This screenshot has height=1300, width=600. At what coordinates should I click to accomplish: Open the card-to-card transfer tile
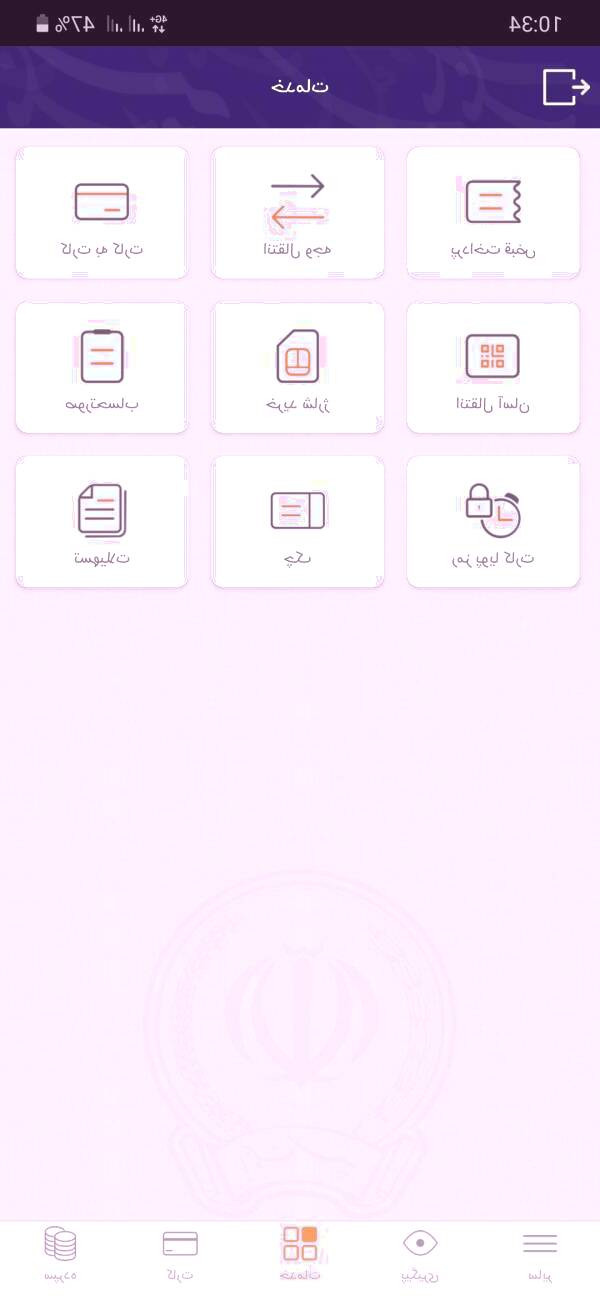pos(101,213)
